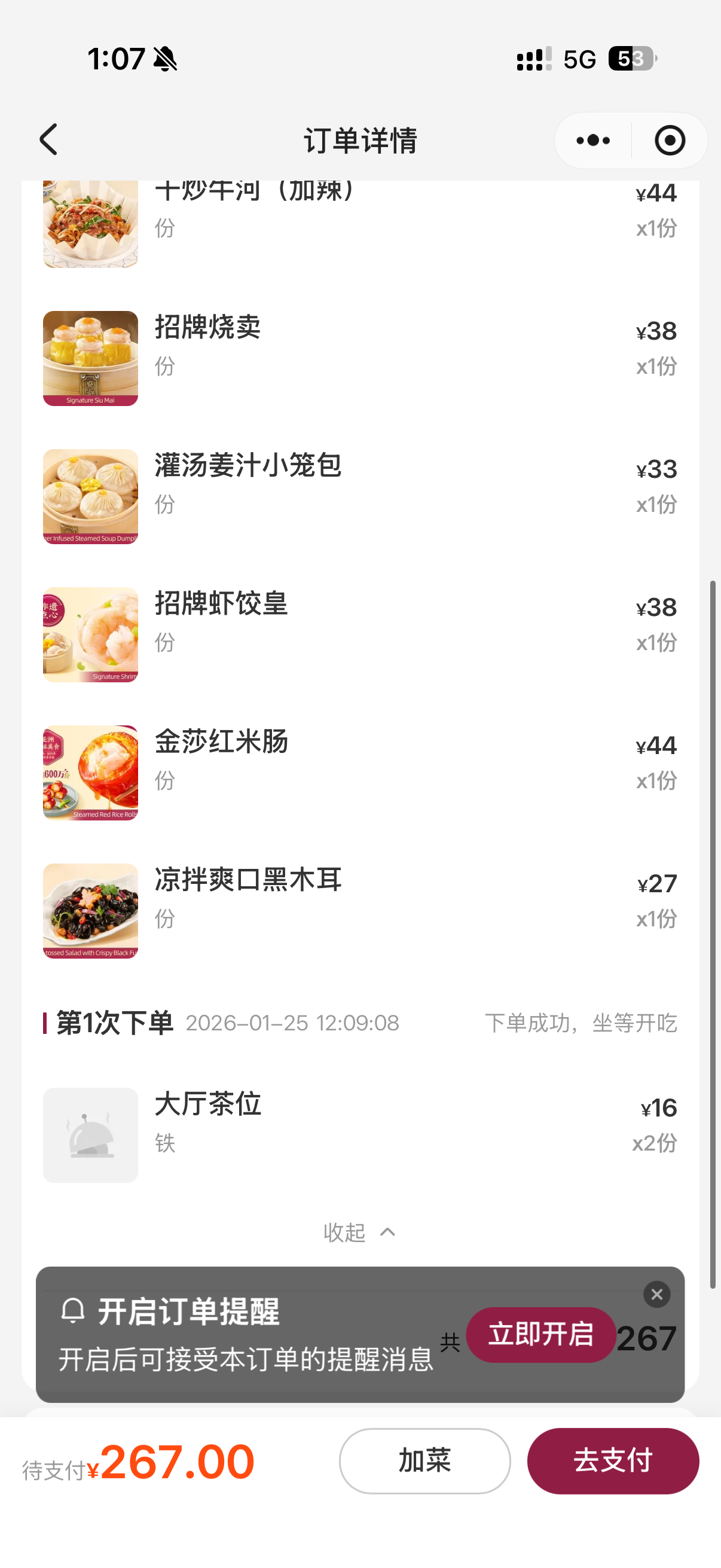
Task: Tap 去支付 to pay the order
Action: 613,1461
